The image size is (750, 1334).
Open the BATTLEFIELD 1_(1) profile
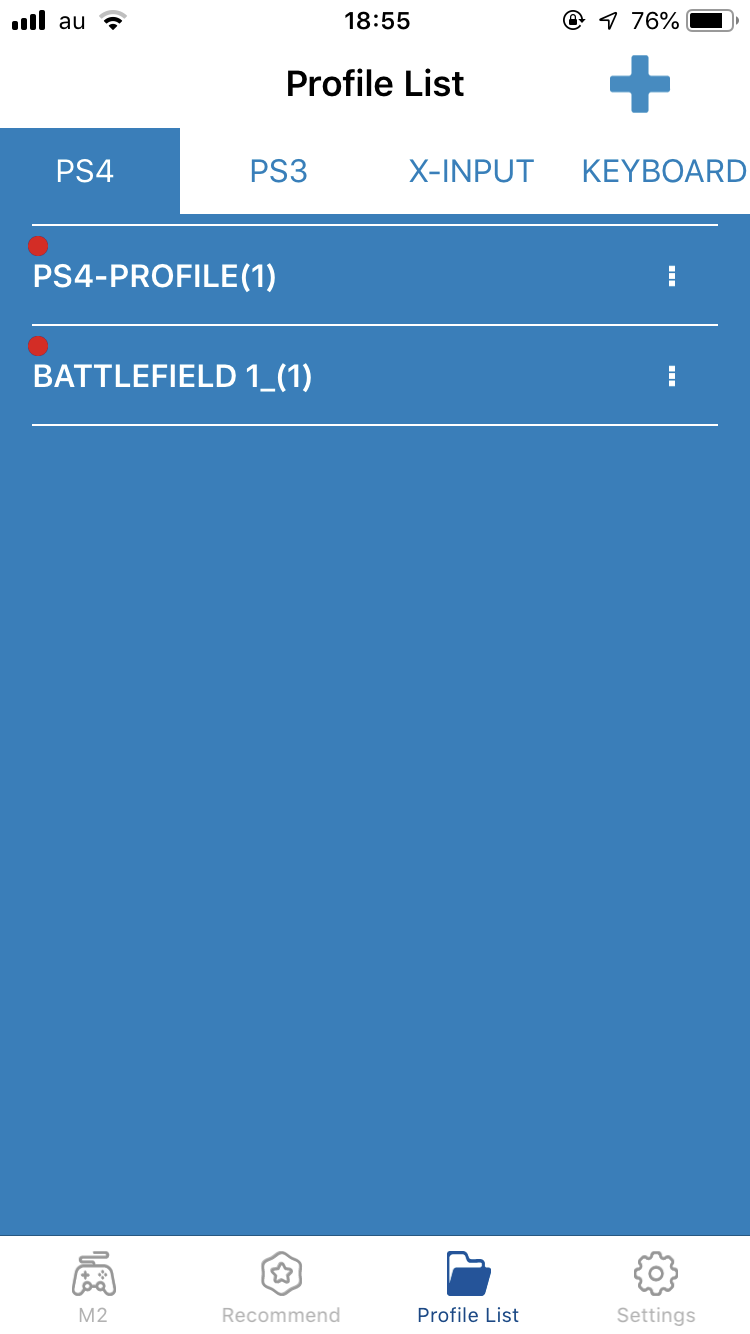(173, 376)
